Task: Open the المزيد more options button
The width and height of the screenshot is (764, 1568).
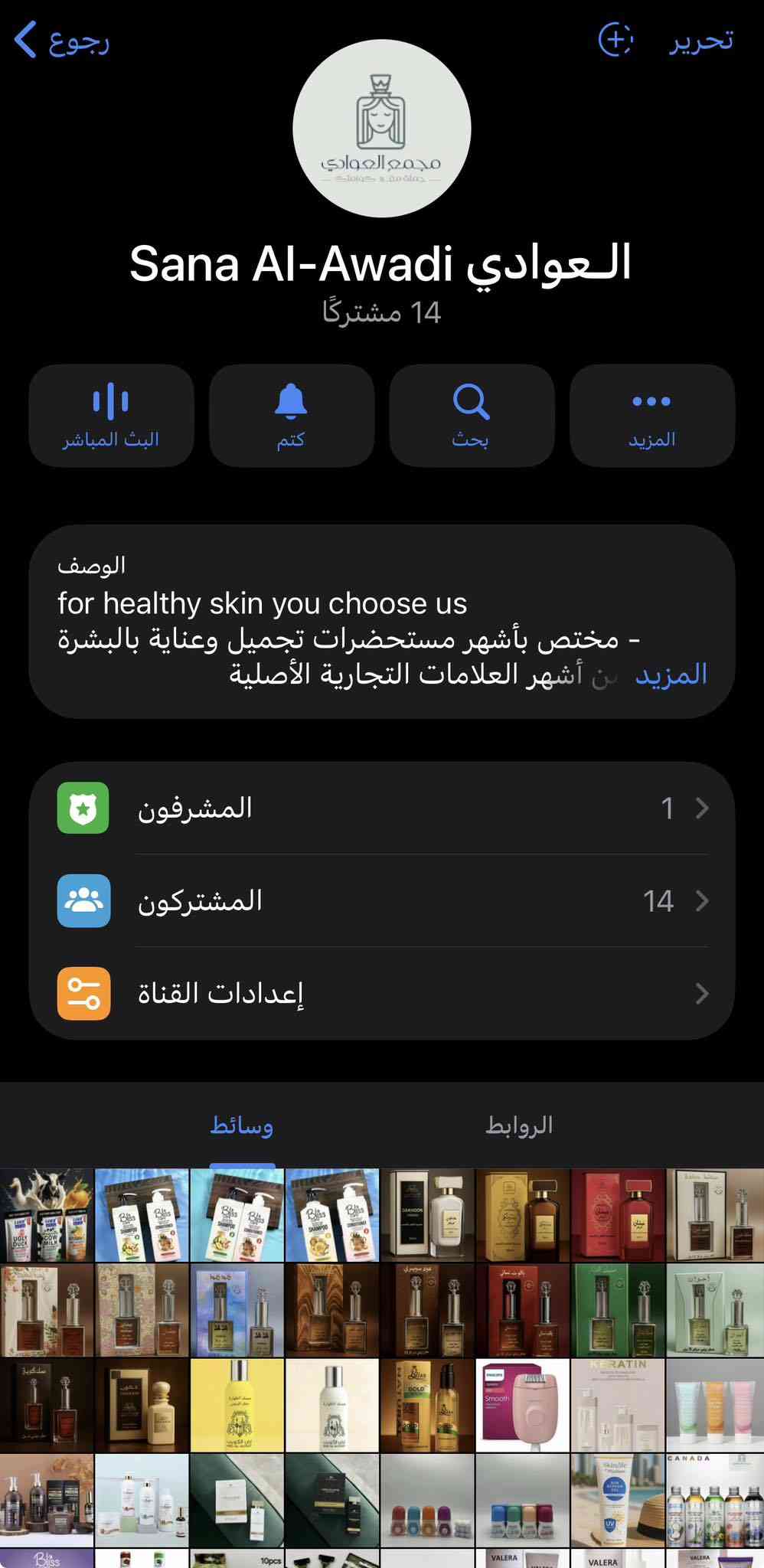Action: 651,416
